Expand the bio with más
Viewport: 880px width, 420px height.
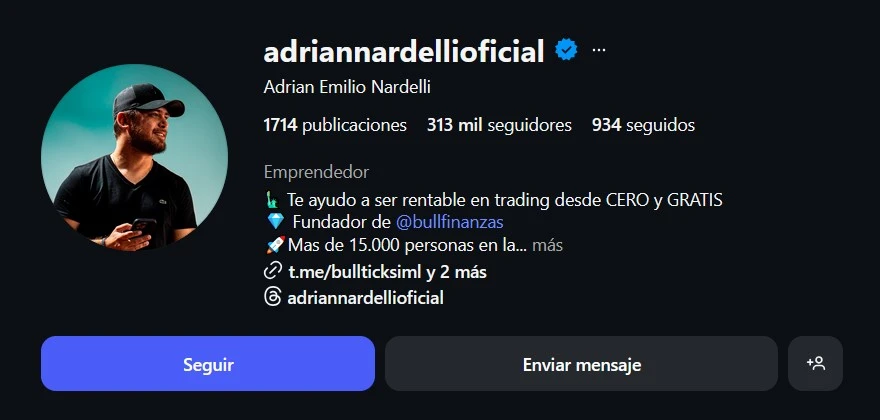(547, 245)
